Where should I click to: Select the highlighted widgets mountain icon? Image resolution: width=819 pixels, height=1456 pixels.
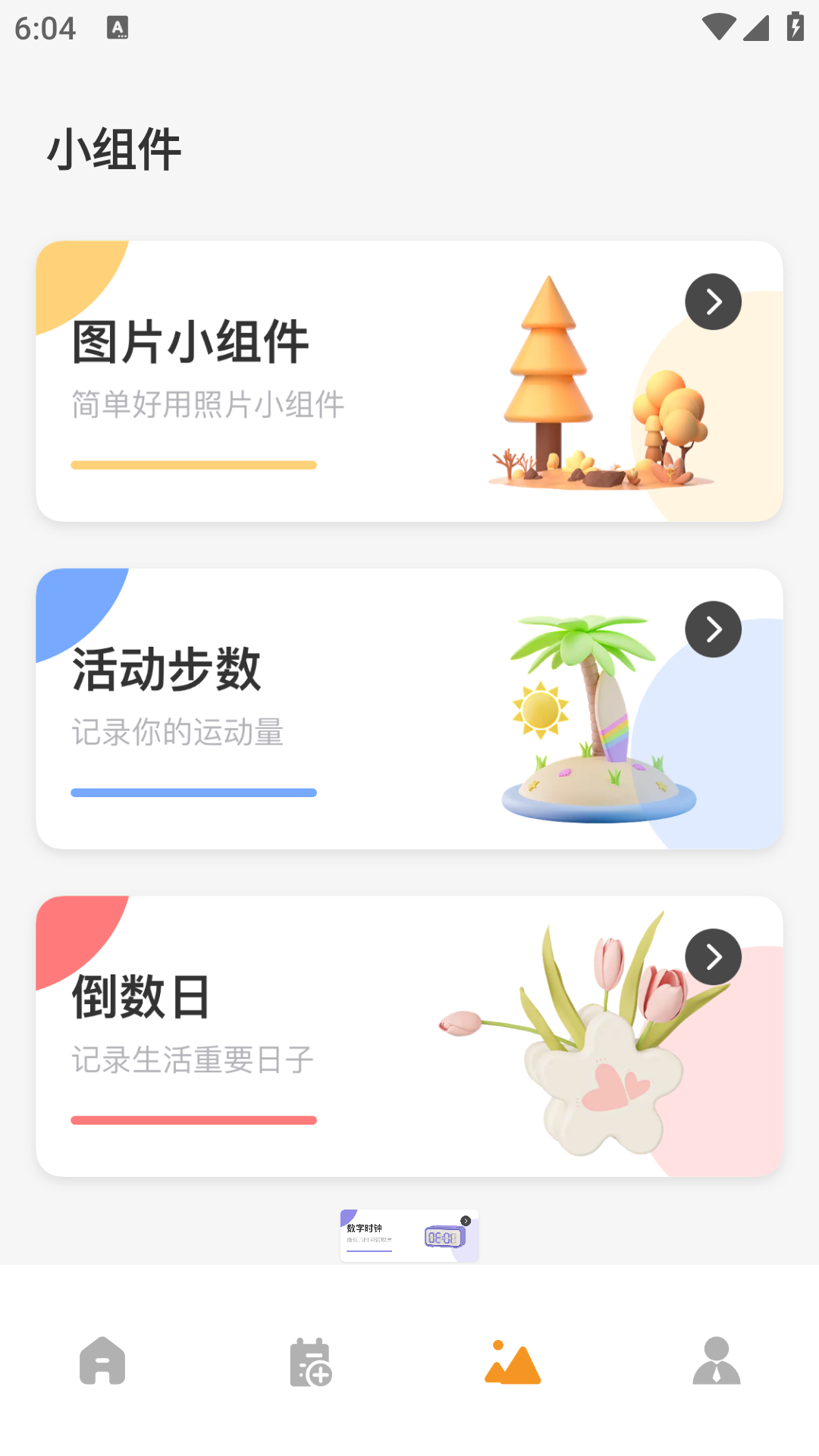512,1361
